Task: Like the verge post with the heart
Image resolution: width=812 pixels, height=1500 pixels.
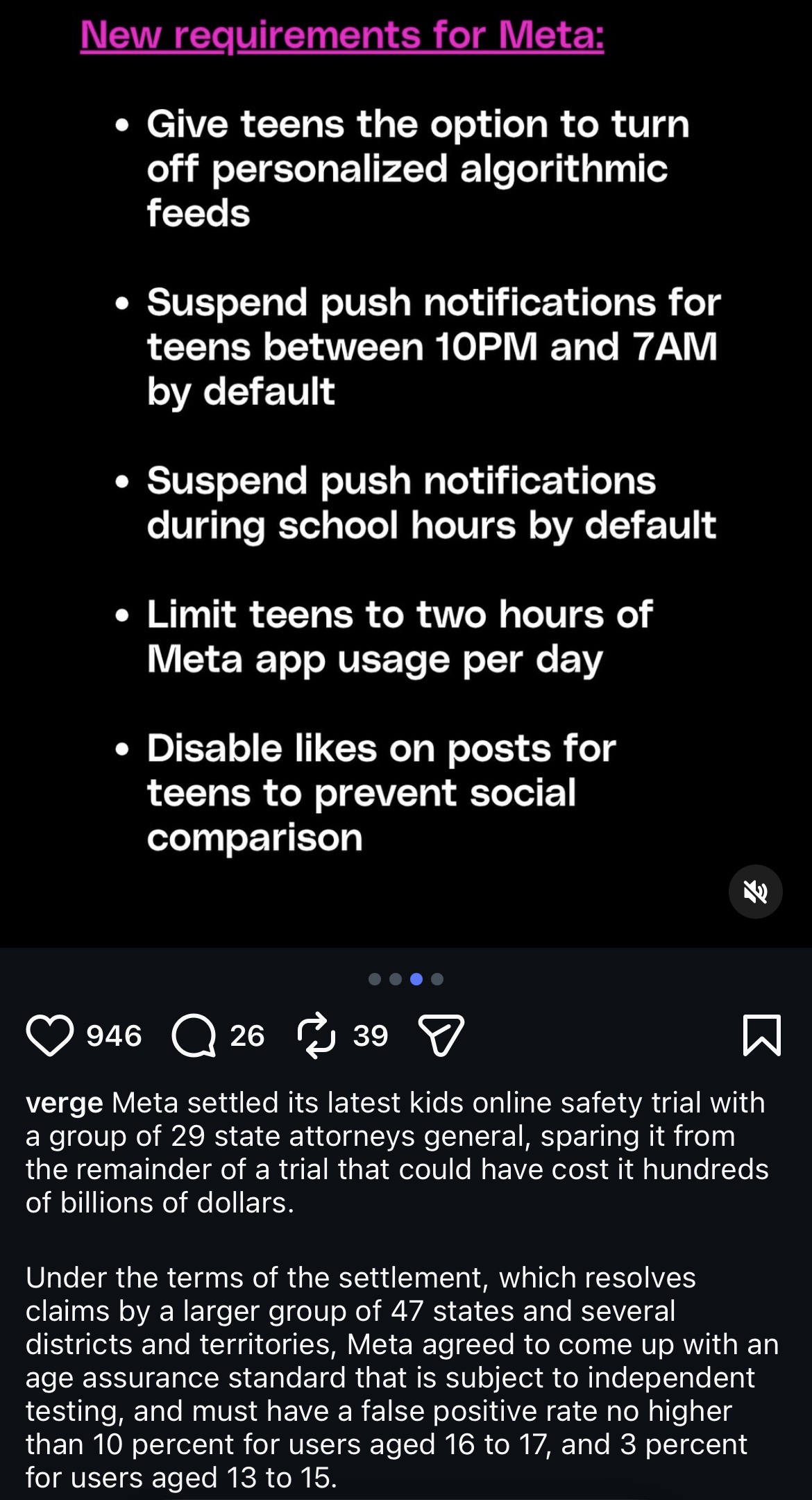Action: pyautogui.click(x=50, y=1035)
